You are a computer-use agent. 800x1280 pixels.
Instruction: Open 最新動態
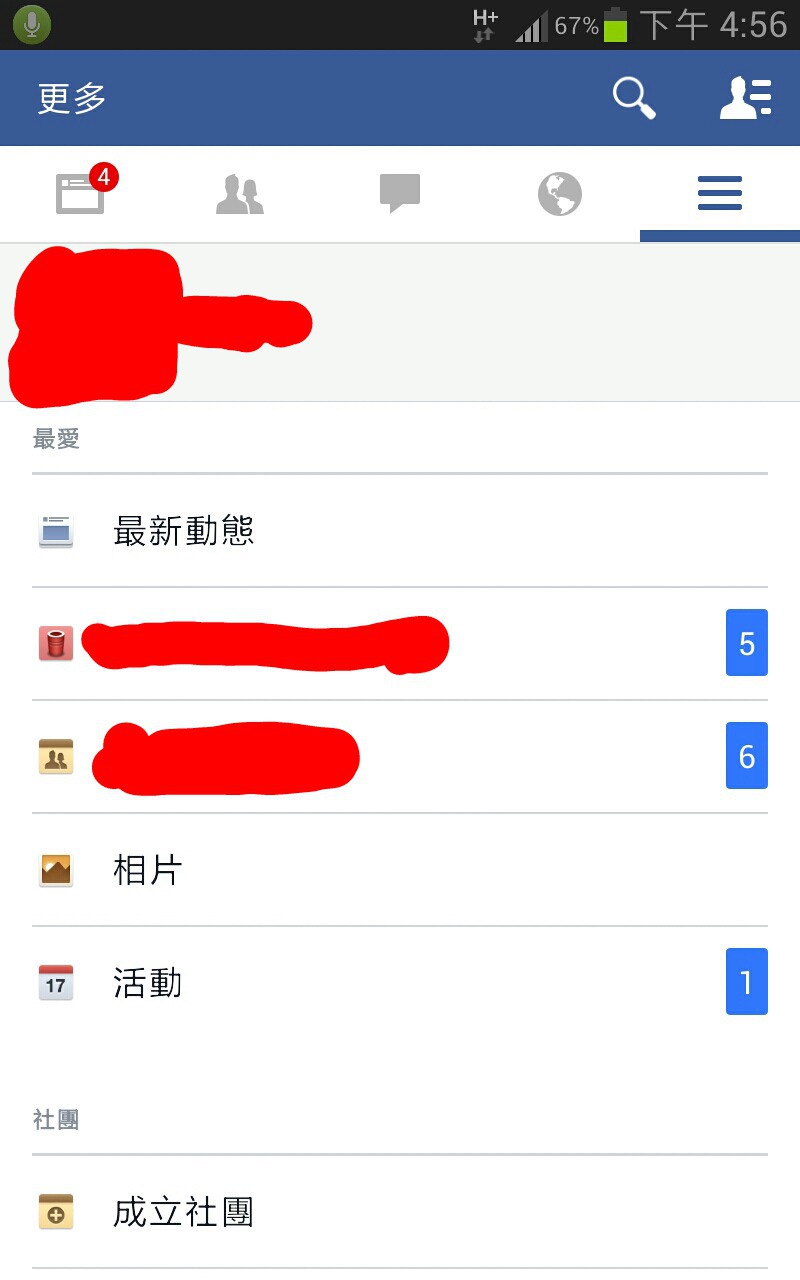coord(400,530)
